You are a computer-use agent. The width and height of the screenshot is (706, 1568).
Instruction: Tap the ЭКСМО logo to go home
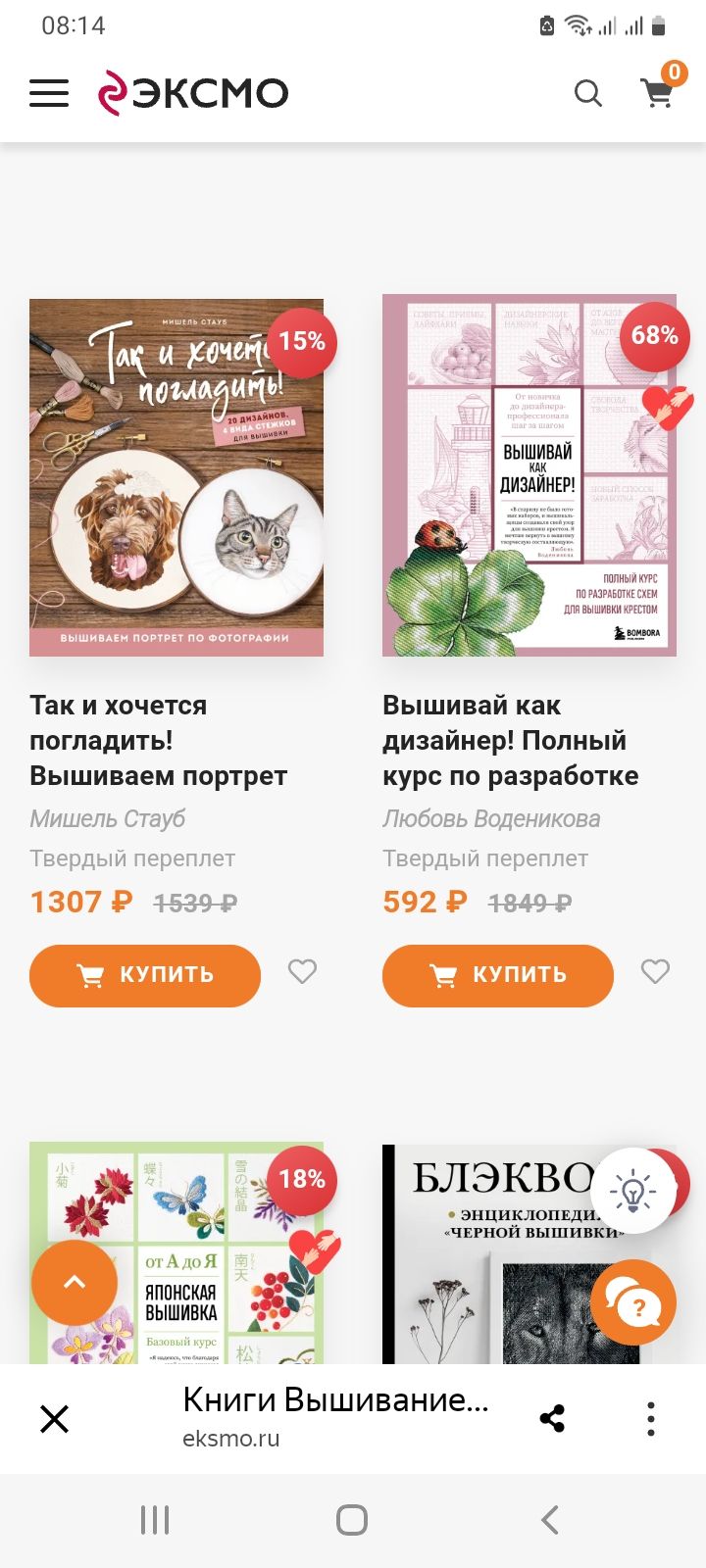[x=193, y=93]
